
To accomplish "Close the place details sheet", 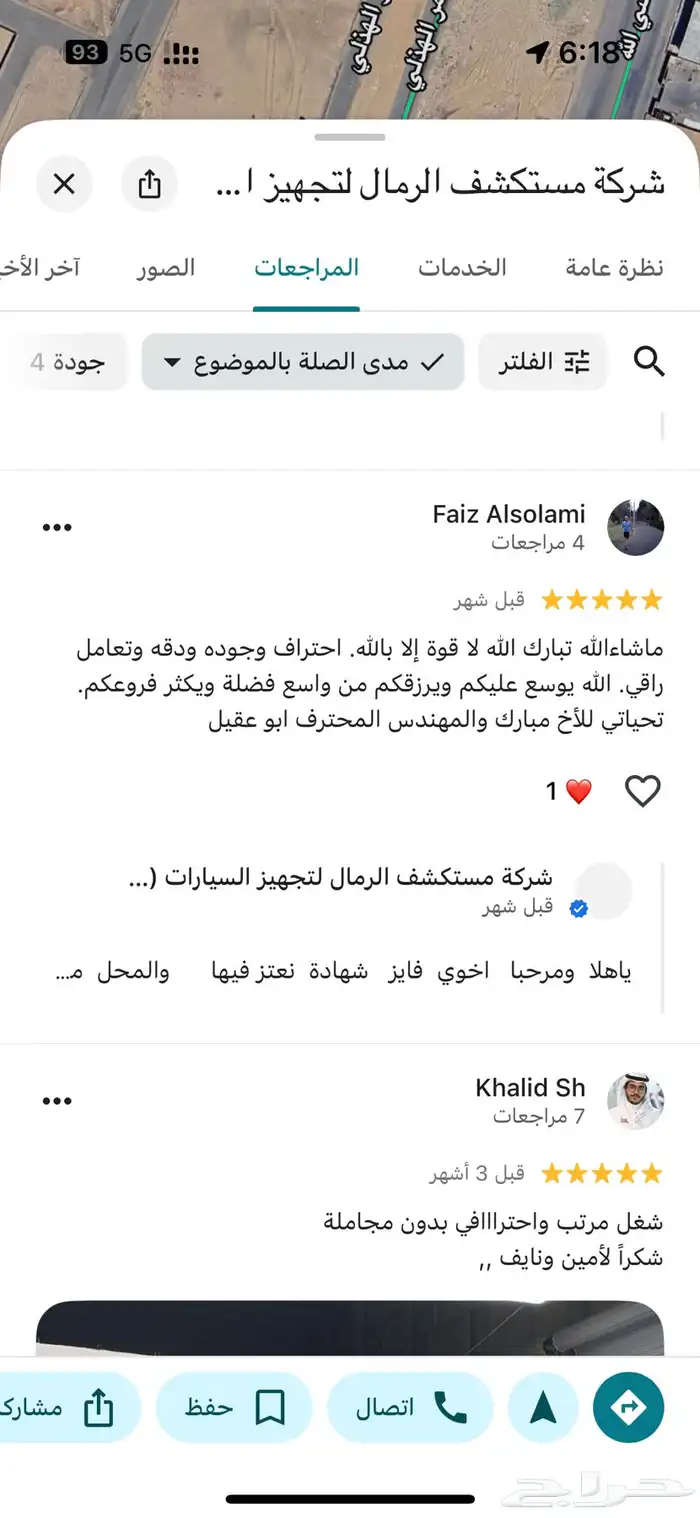I will pyautogui.click(x=64, y=184).
